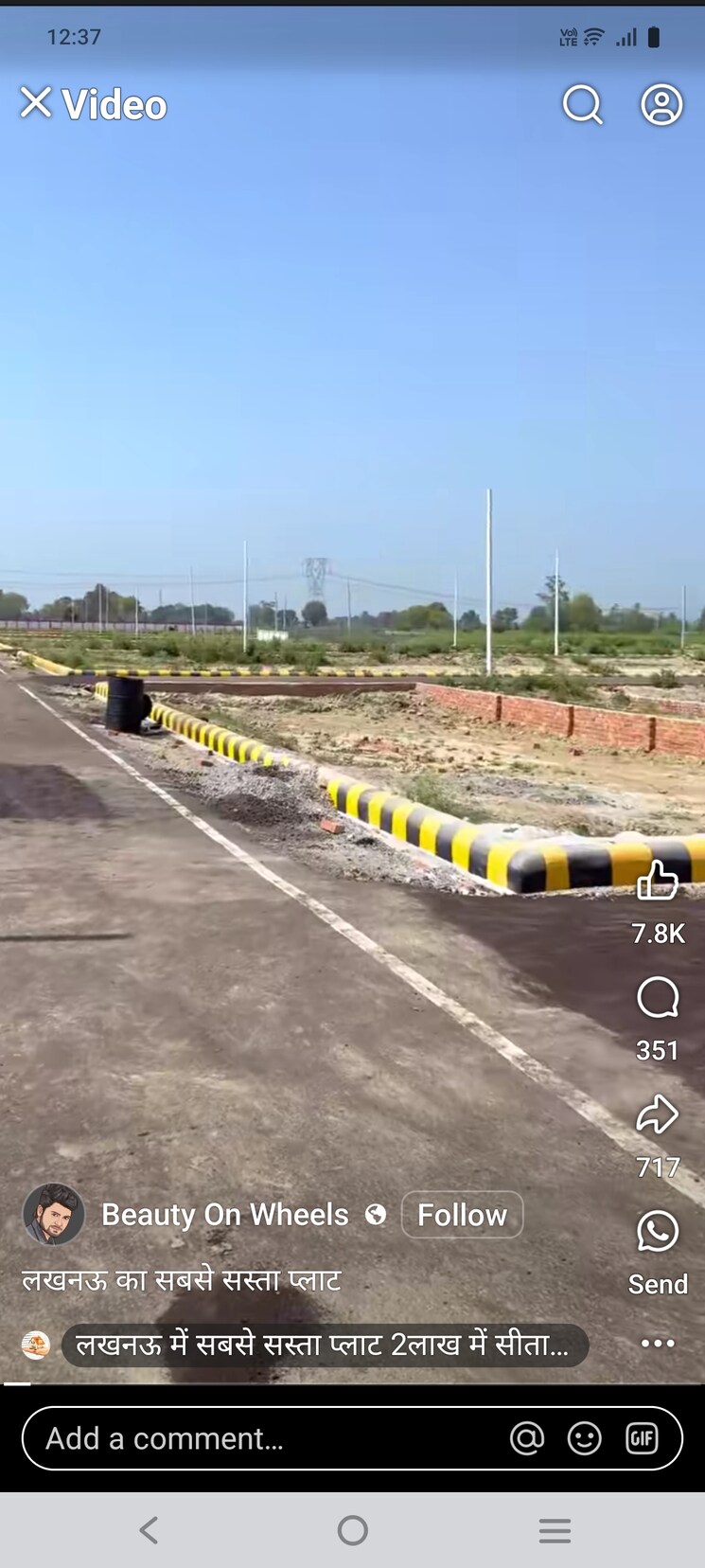Like the video with the thumbs up icon
This screenshot has height=1568, width=705.
[658, 881]
